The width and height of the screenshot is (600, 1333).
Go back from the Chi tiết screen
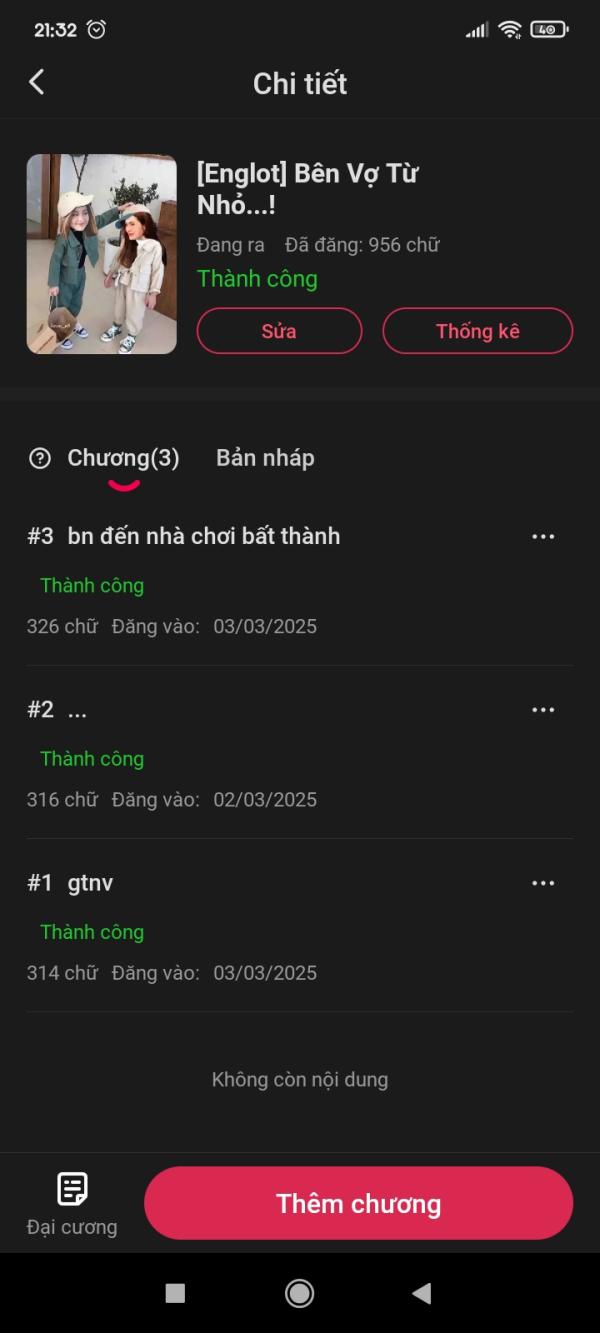pyautogui.click(x=37, y=82)
